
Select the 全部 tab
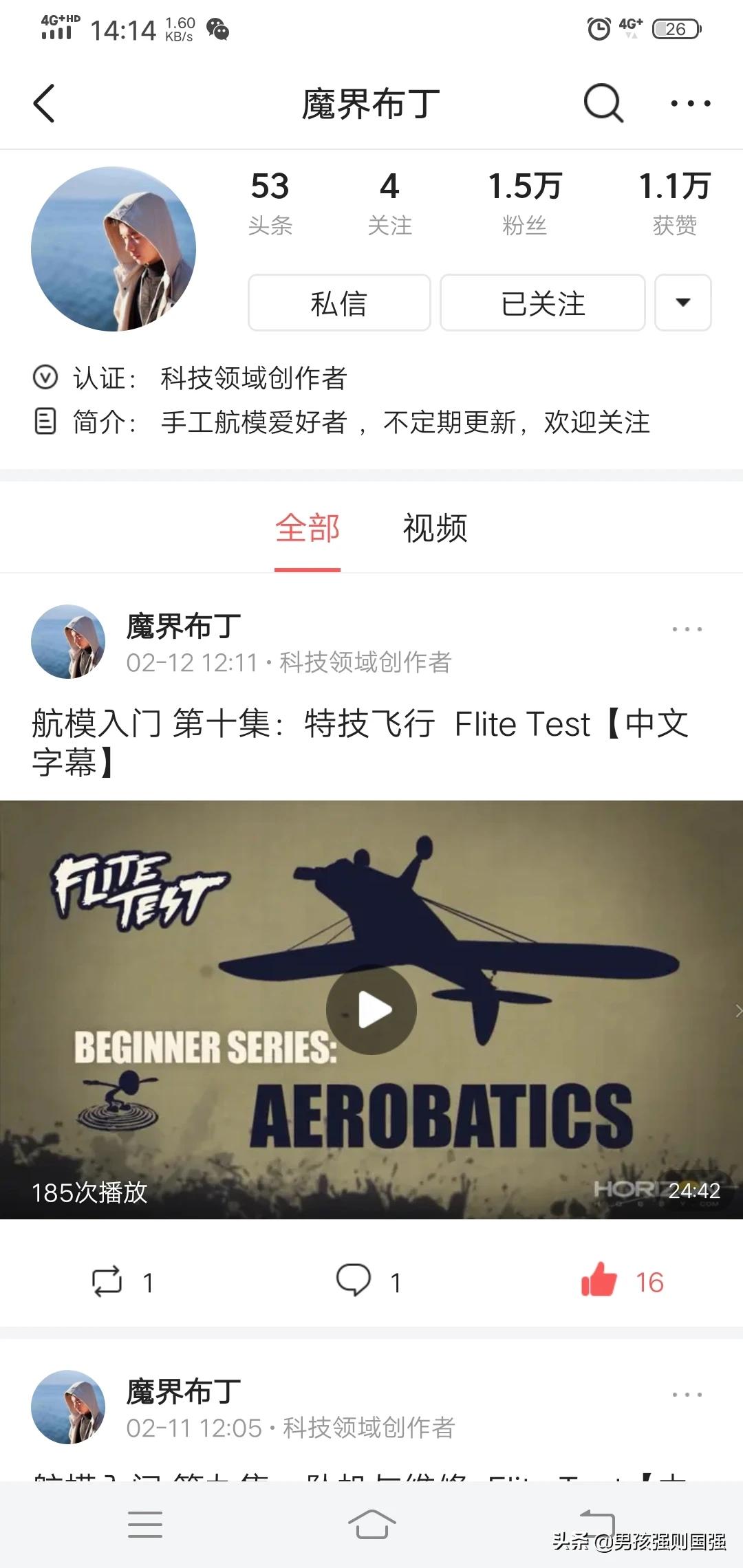coord(308,528)
